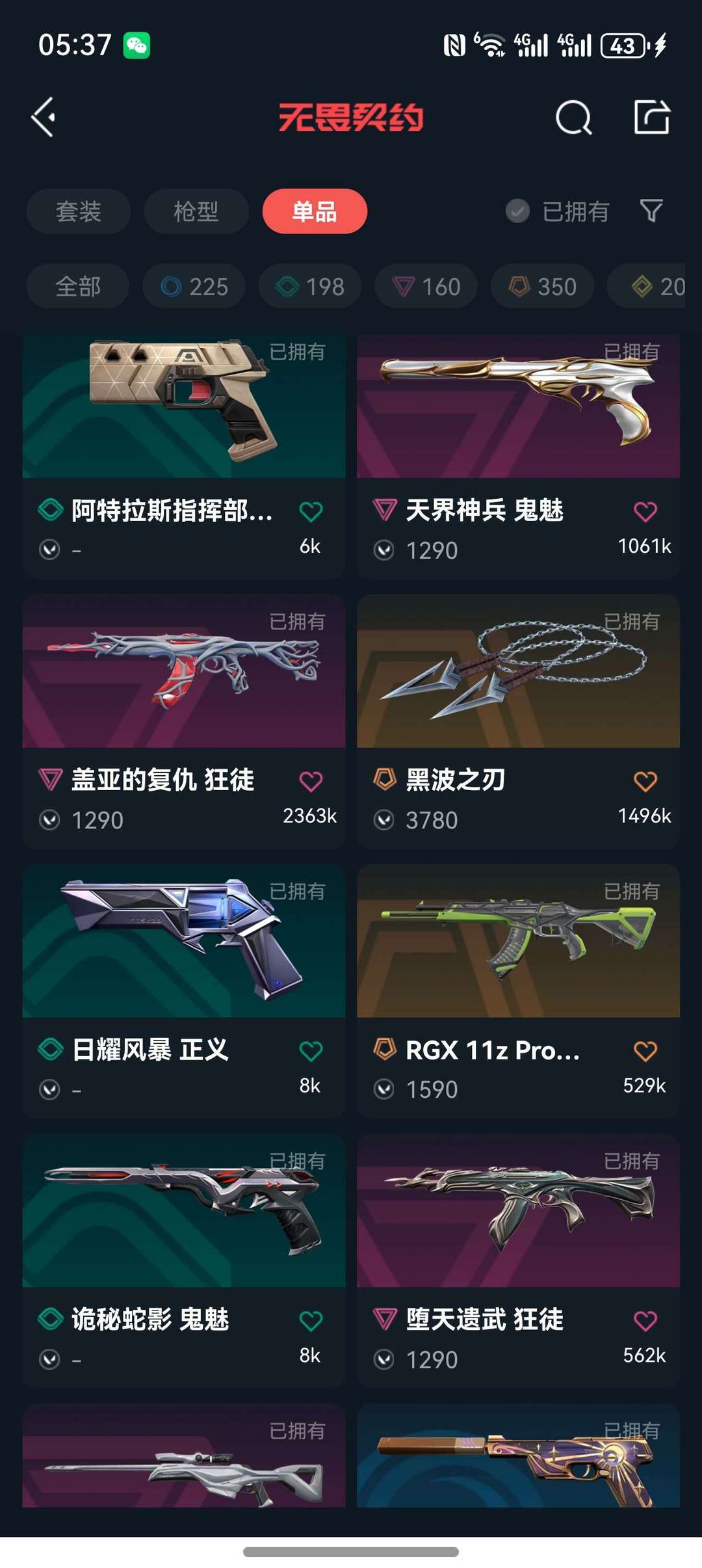Like the 盖亚的复仇 狂徒 skin
The height and width of the screenshot is (1568, 702).
(311, 781)
